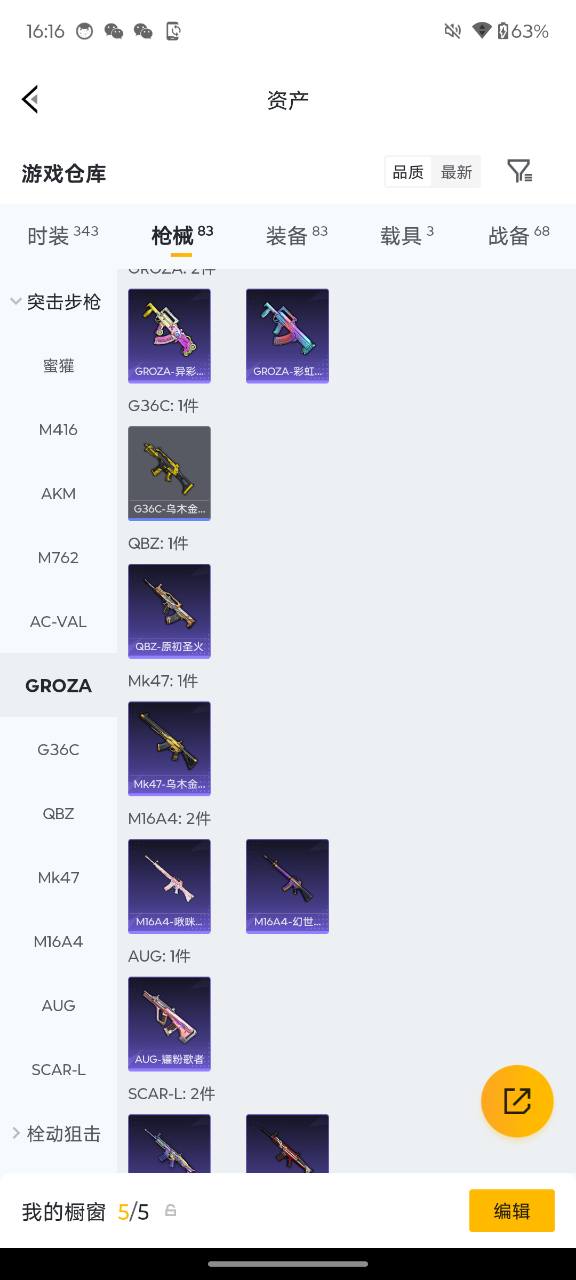
Task: Tap the orange floating share button
Action: coord(517,1101)
